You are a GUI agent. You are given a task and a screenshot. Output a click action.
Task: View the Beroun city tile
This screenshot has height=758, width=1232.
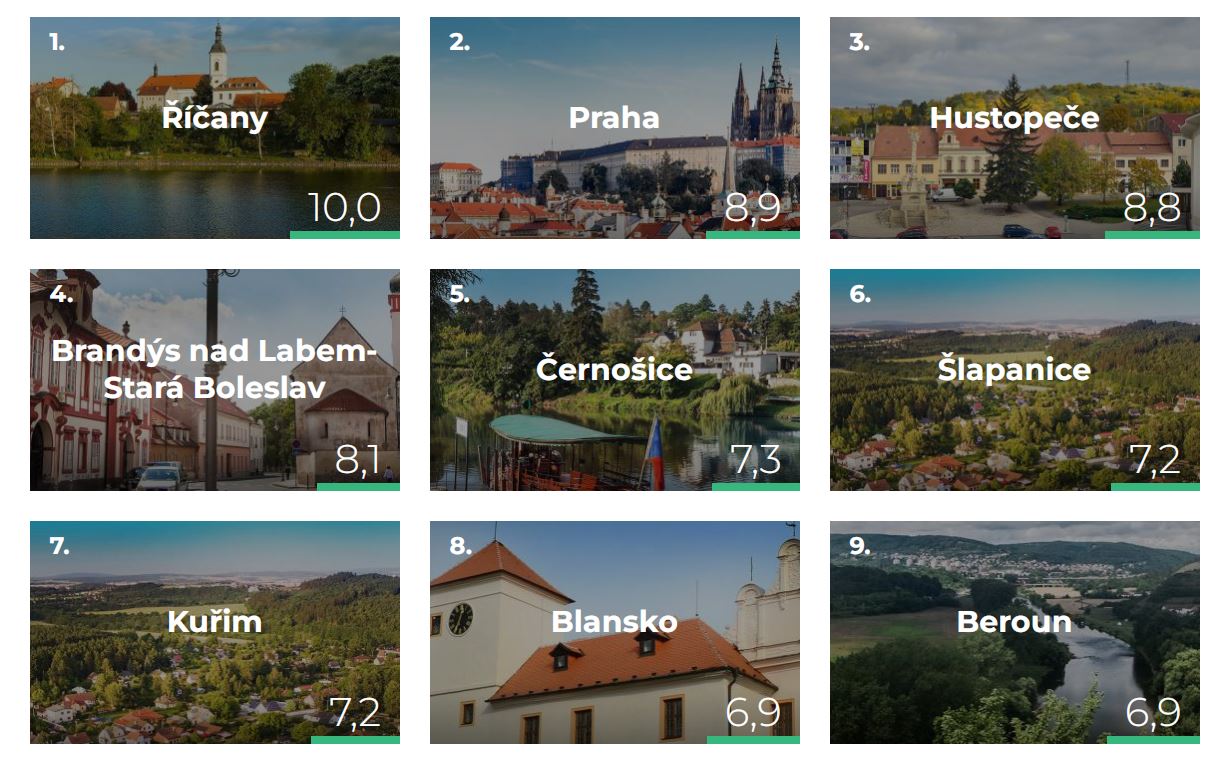(x=1014, y=631)
